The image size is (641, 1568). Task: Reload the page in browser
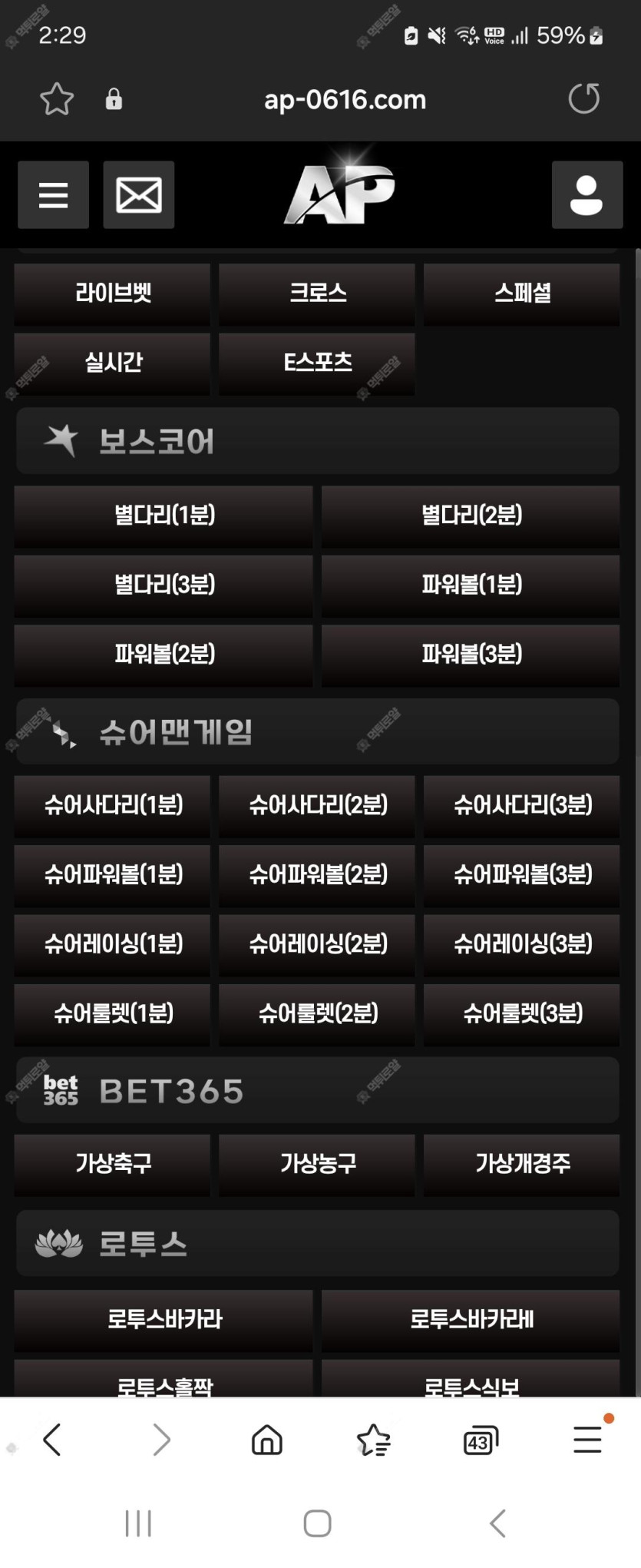(x=583, y=99)
